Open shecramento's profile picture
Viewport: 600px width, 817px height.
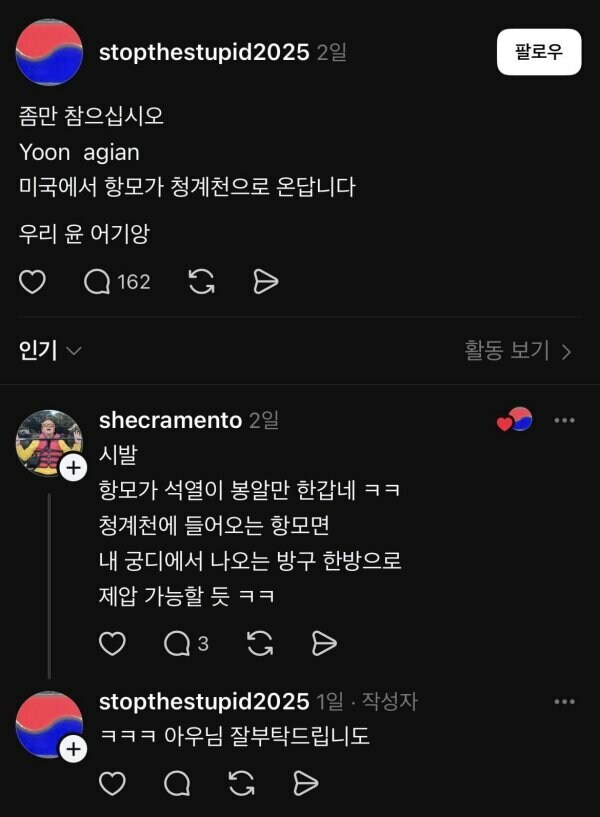(x=48, y=441)
